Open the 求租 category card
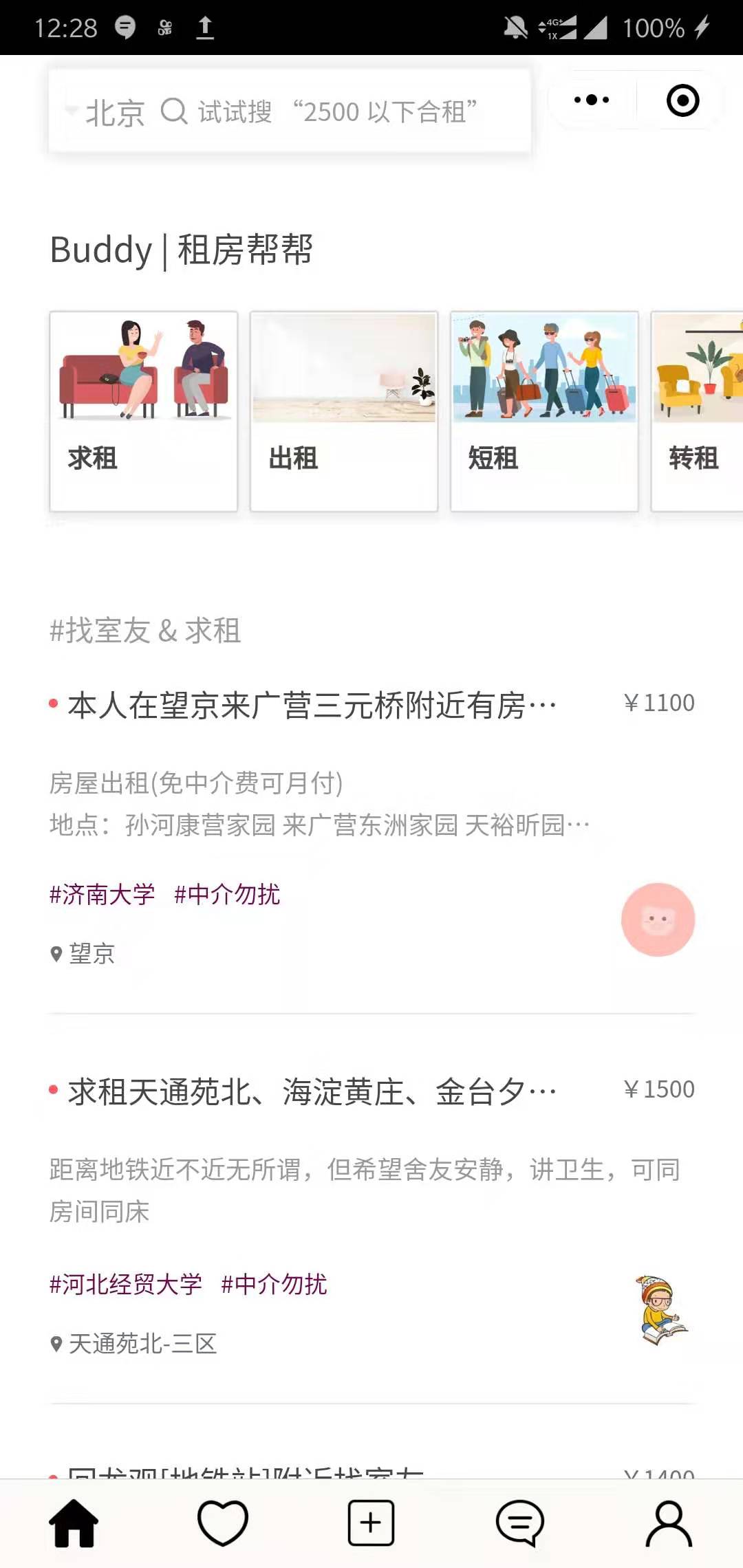743x1568 pixels. point(144,411)
